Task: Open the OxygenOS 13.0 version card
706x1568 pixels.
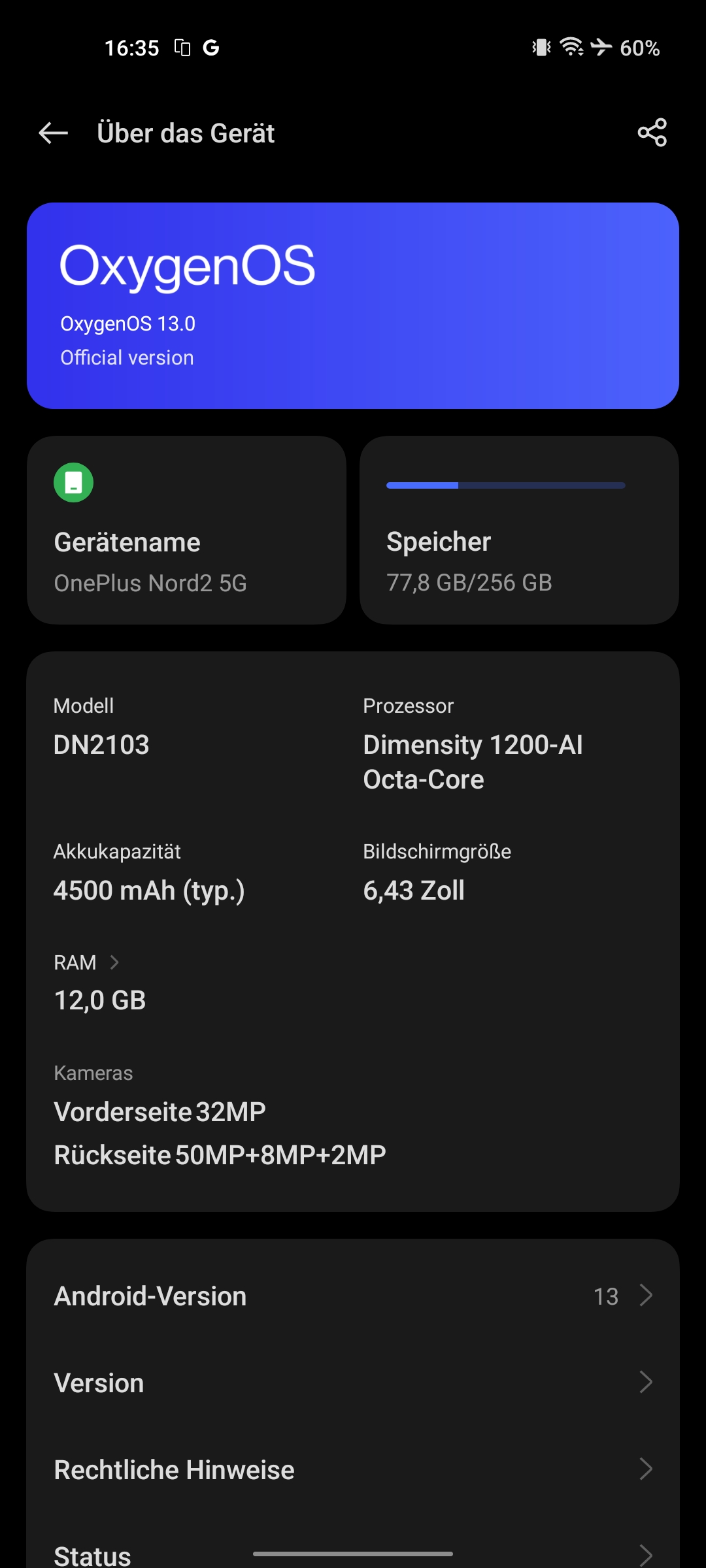Action: [353, 306]
